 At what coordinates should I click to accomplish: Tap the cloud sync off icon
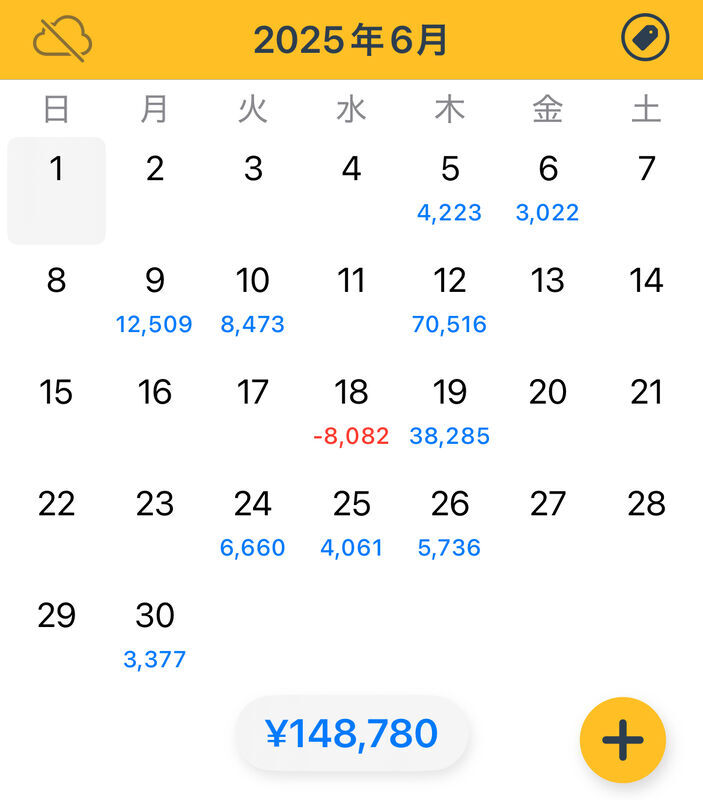point(62,40)
